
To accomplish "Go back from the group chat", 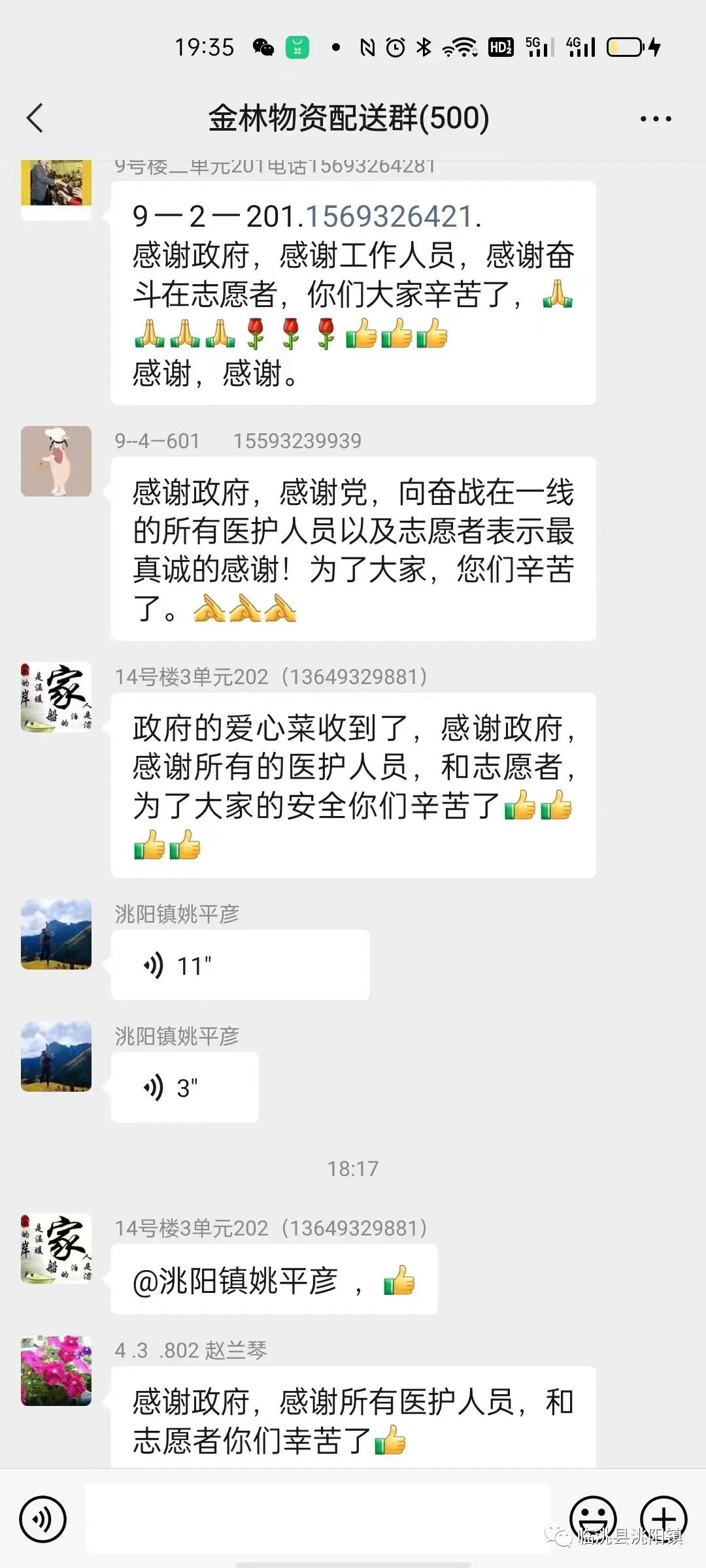I will pos(35,118).
